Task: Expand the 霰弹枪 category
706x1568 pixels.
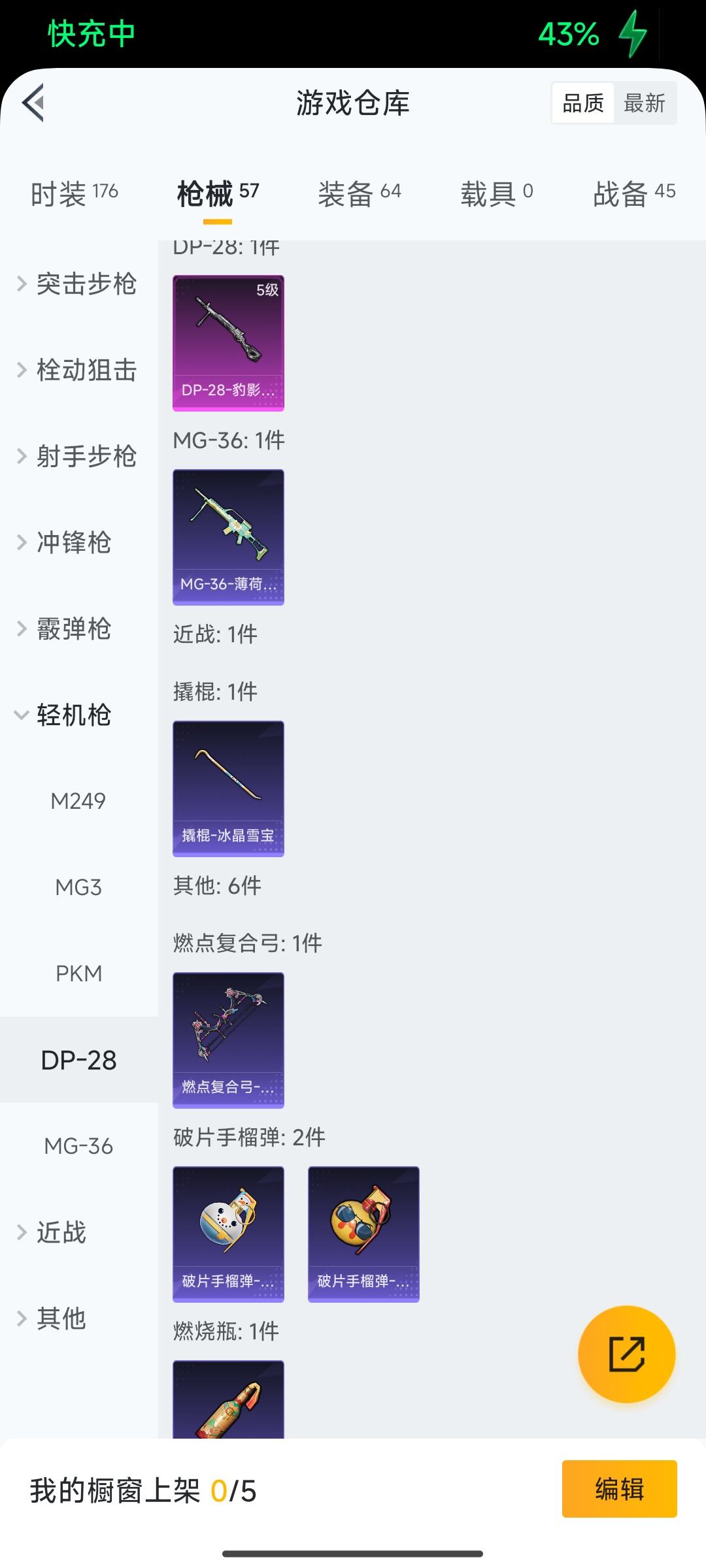Action: click(72, 629)
